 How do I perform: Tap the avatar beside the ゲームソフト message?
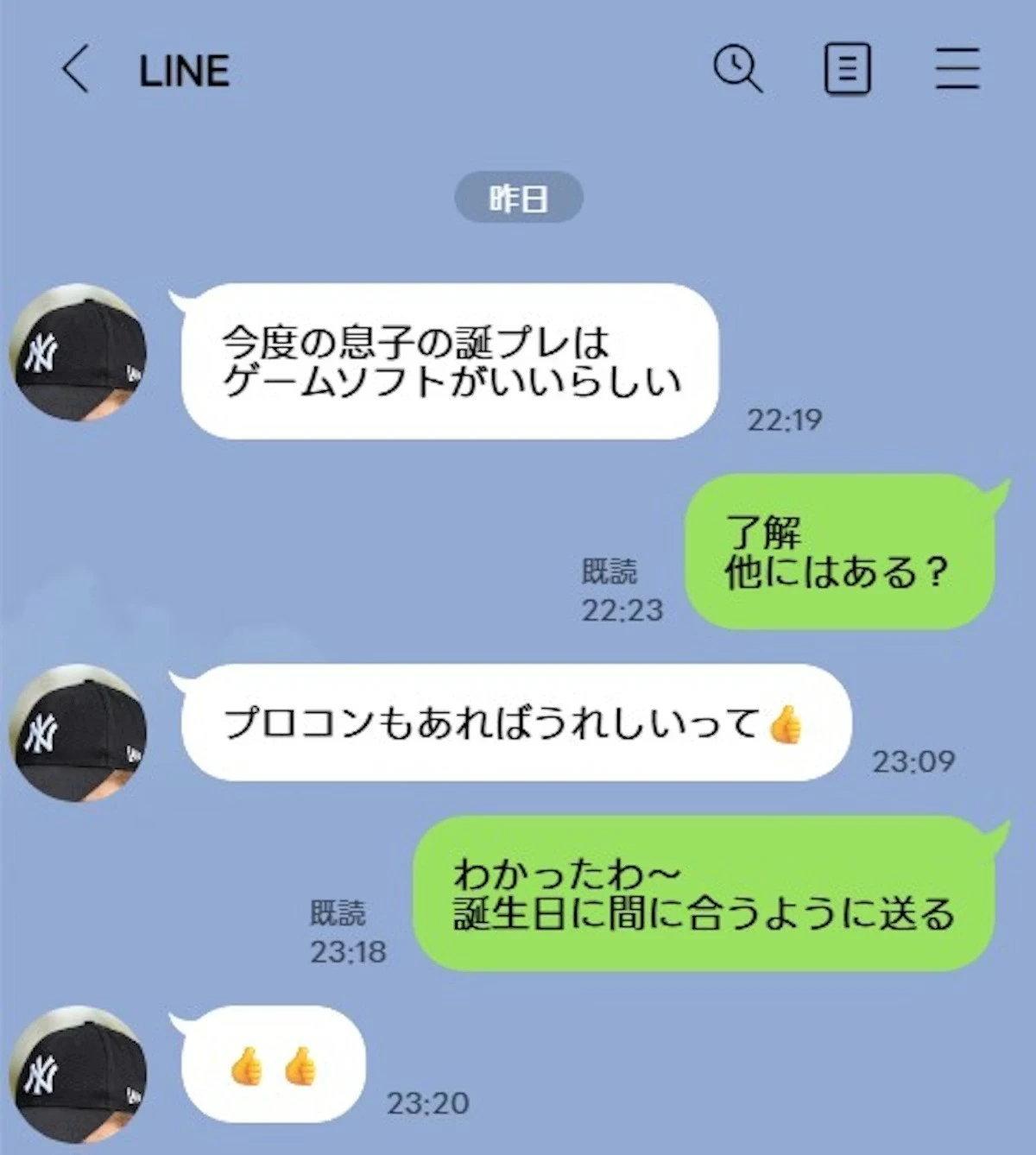pos(78,354)
